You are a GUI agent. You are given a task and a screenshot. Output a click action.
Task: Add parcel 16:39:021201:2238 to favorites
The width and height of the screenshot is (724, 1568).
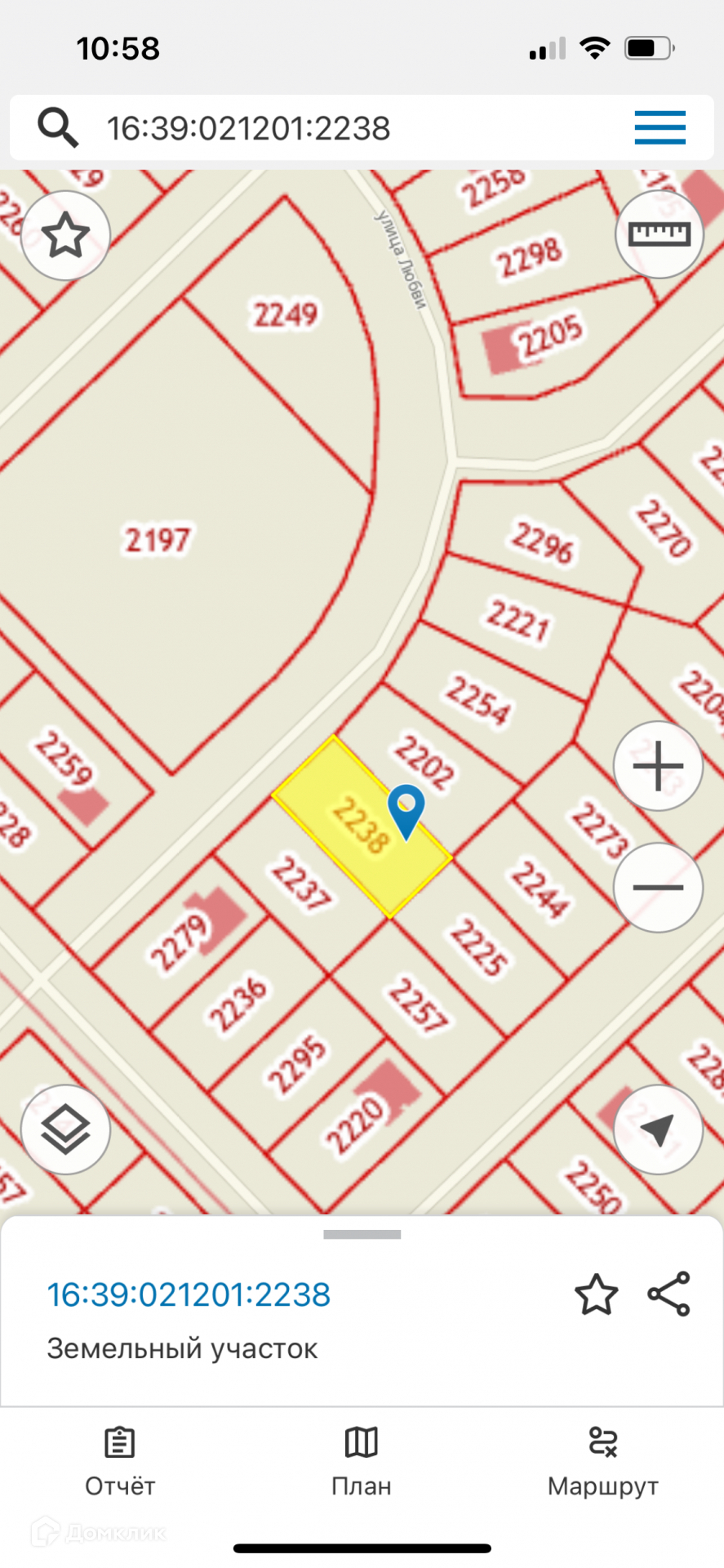(596, 1295)
